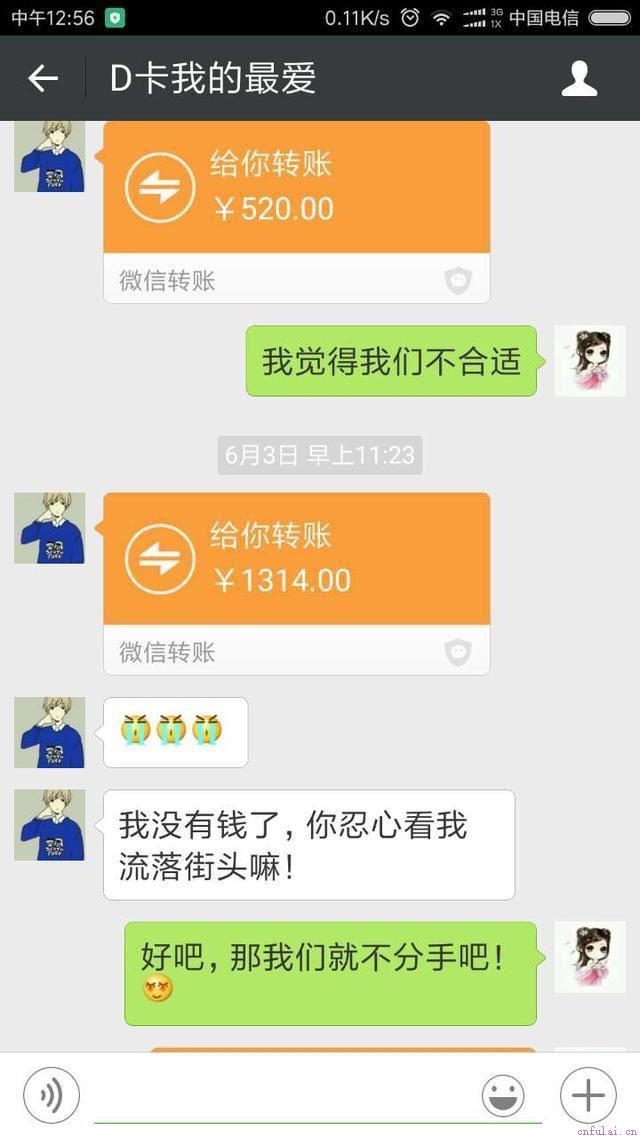Go back from the chat
This screenshot has width=640, height=1138.
click(43, 79)
